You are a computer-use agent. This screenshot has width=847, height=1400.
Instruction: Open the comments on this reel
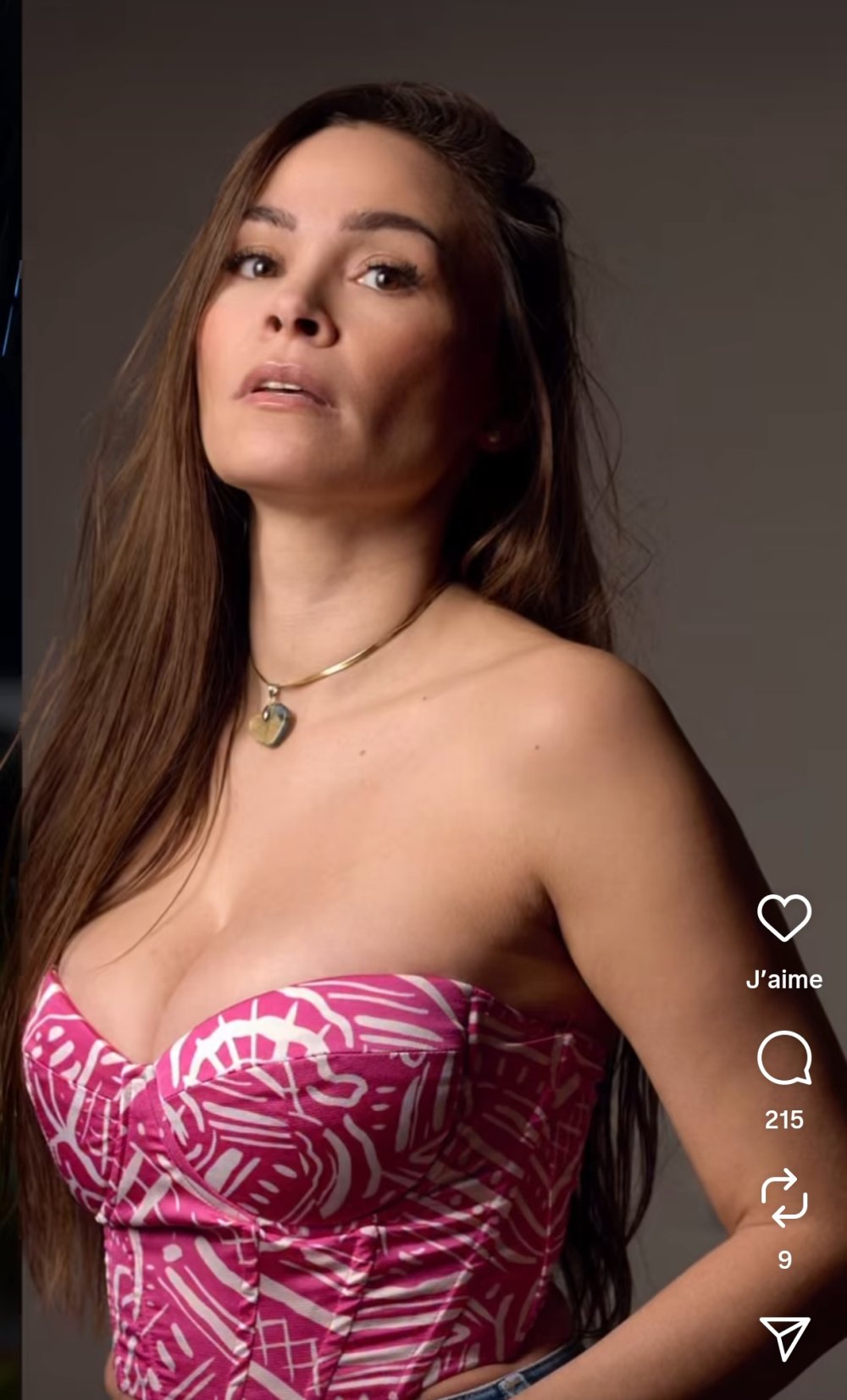pyautogui.click(x=783, y=1058)
